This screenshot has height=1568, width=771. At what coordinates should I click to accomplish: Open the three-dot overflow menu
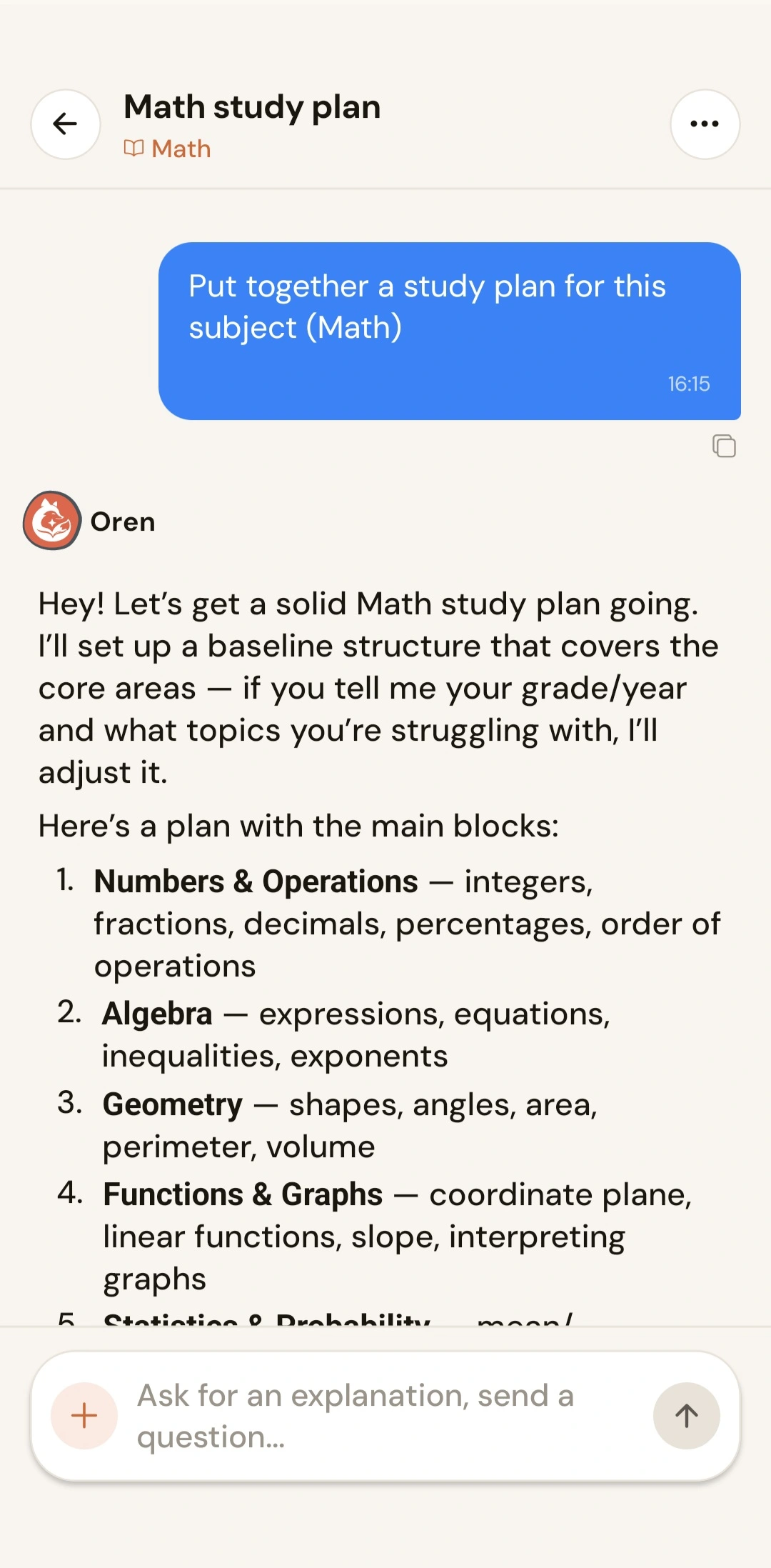pyautogui.click(x=705, y=124)
